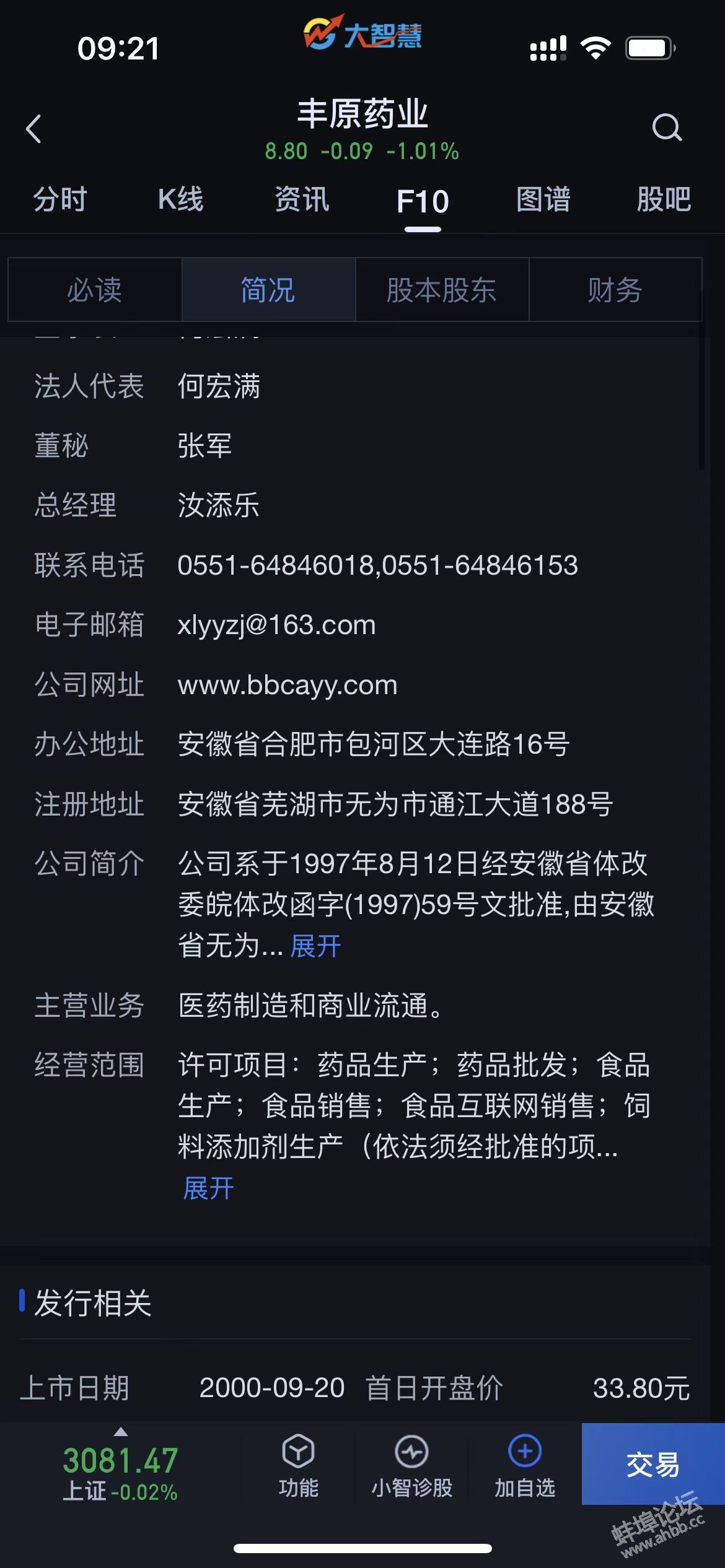Expand the 经营范围 text via 展开
Screen dimensions: 725x1568
pos(208,1188)
